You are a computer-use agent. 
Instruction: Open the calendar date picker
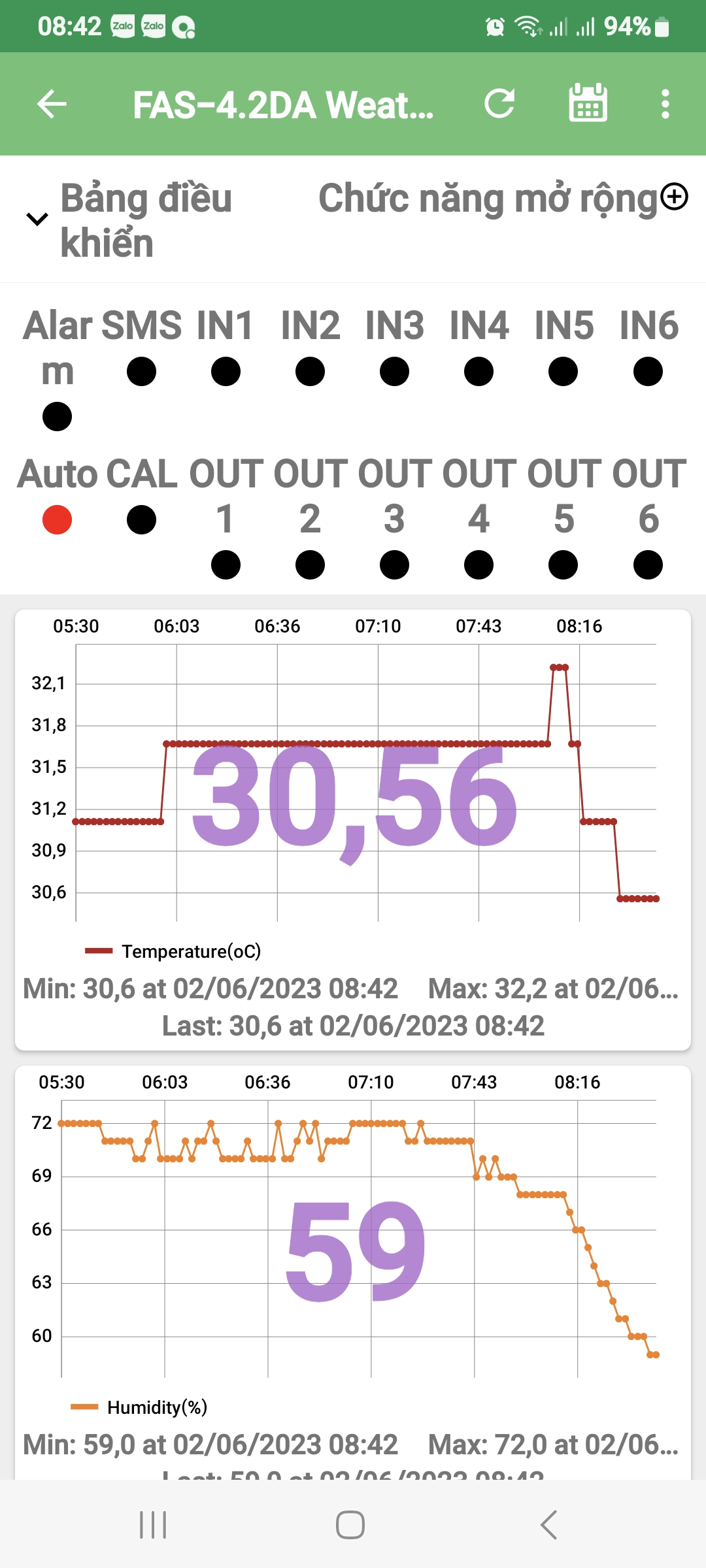click(588, 104)
